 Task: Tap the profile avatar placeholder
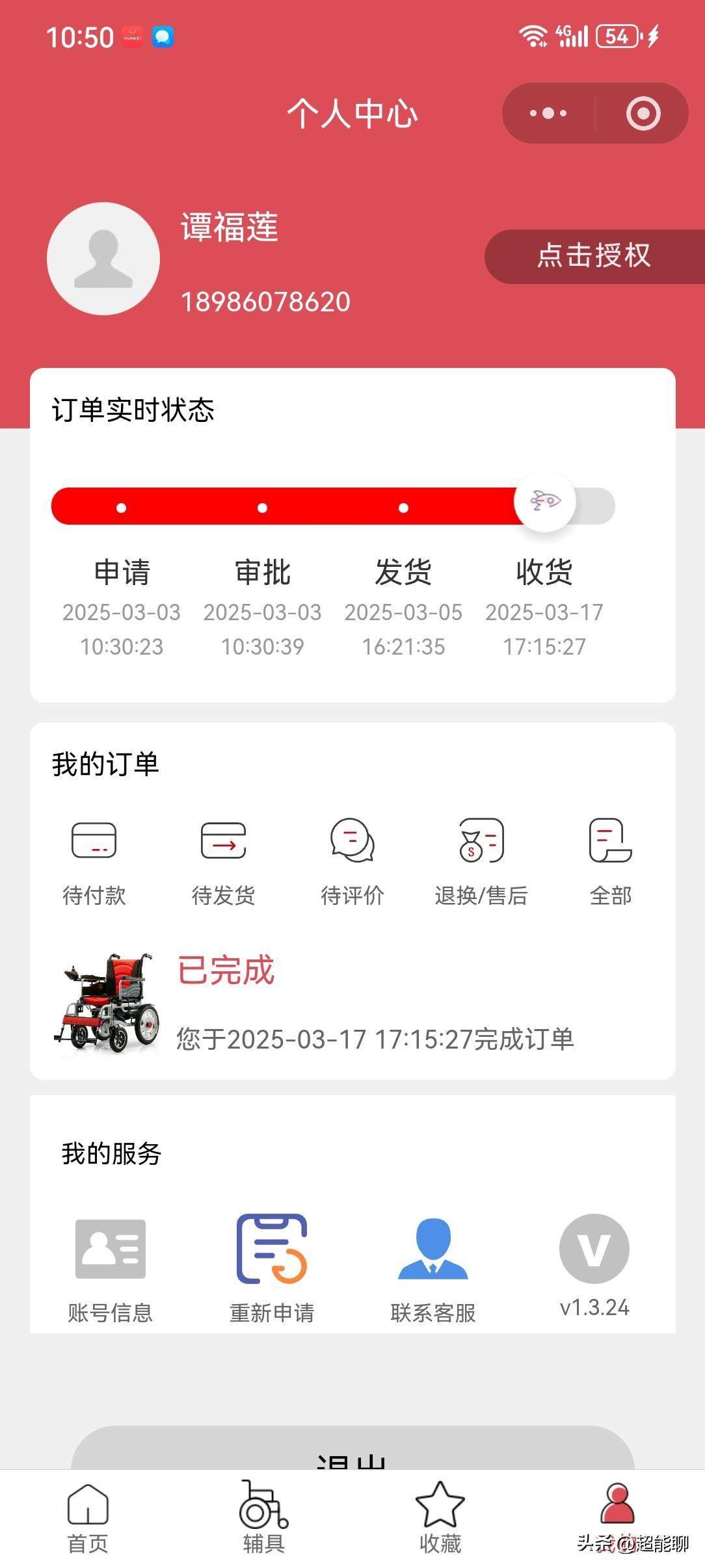pyautogui.click(x=103, y=258)
